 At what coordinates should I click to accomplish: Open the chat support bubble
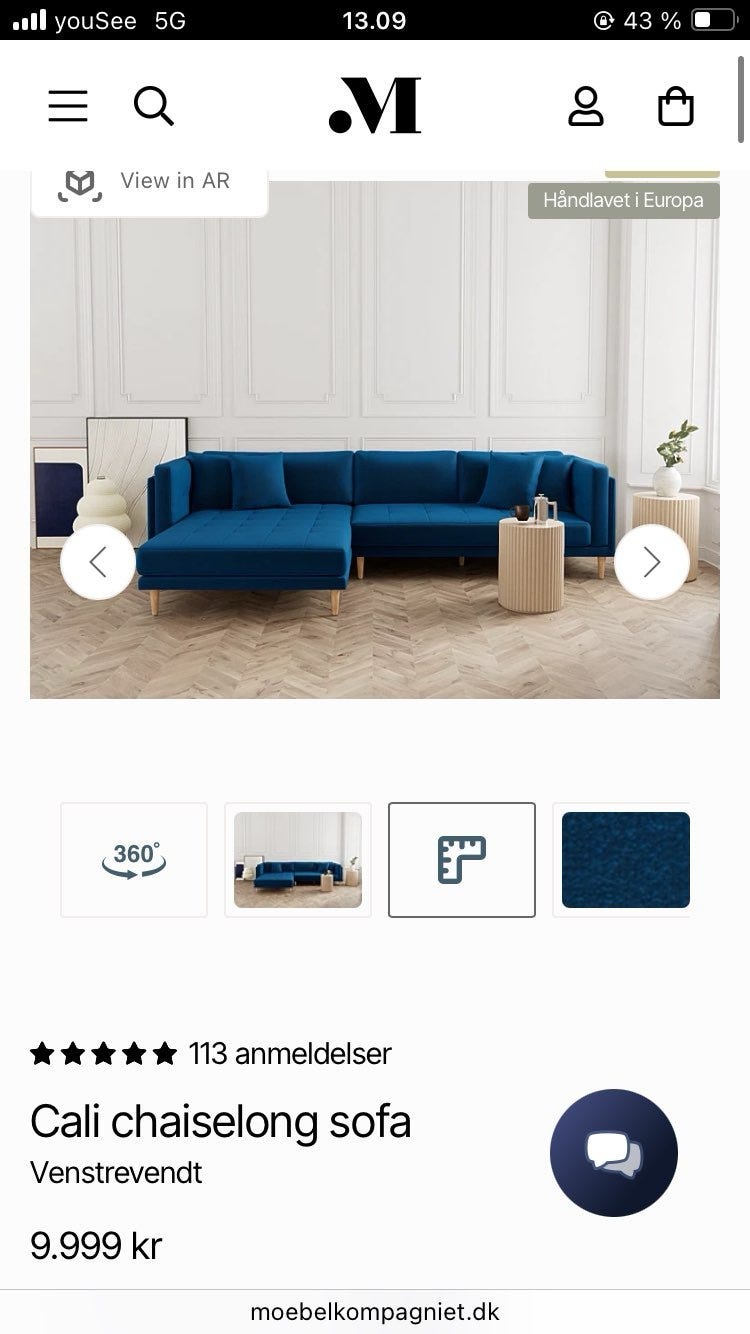(x=613, y=1152)
